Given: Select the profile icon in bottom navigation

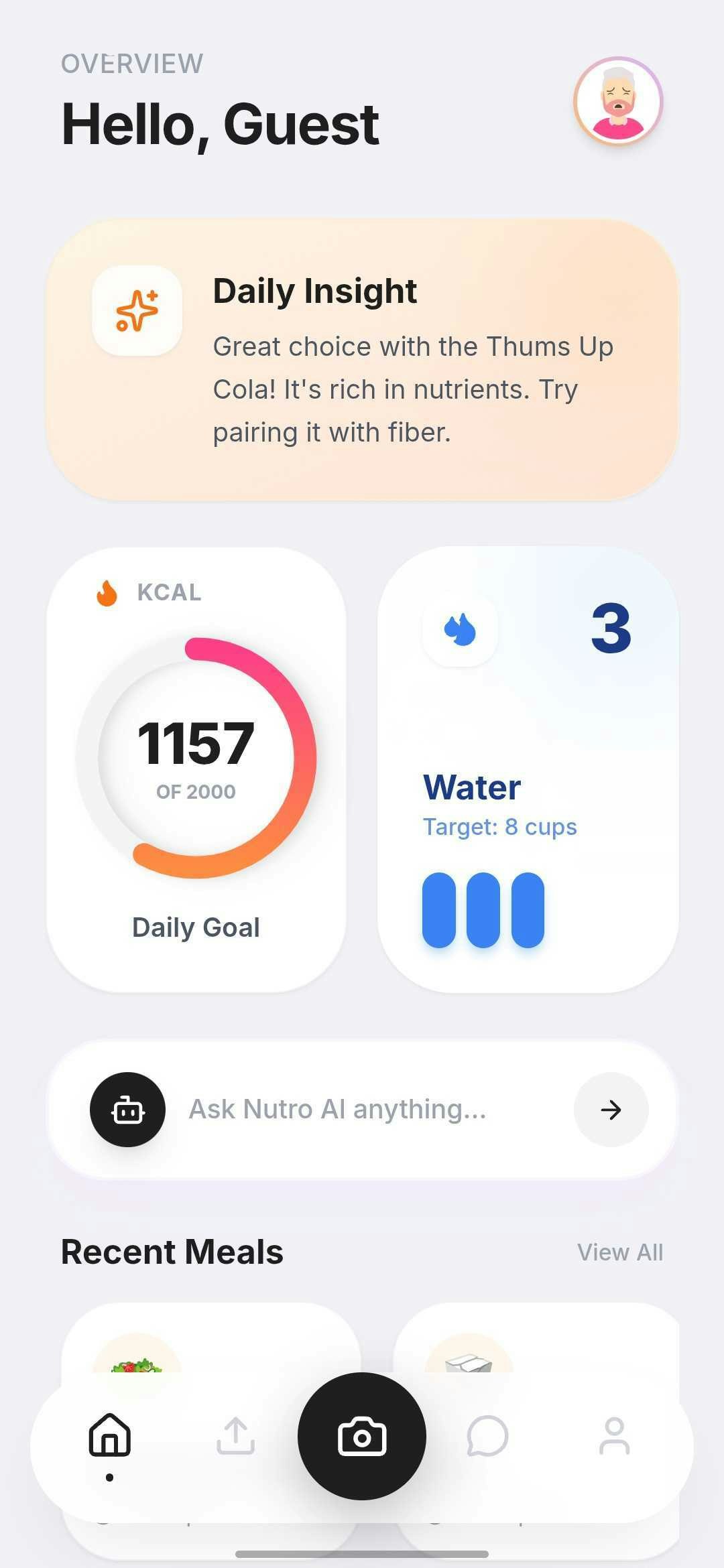Looking at the screenshot, I should (x=614, y=1435).
